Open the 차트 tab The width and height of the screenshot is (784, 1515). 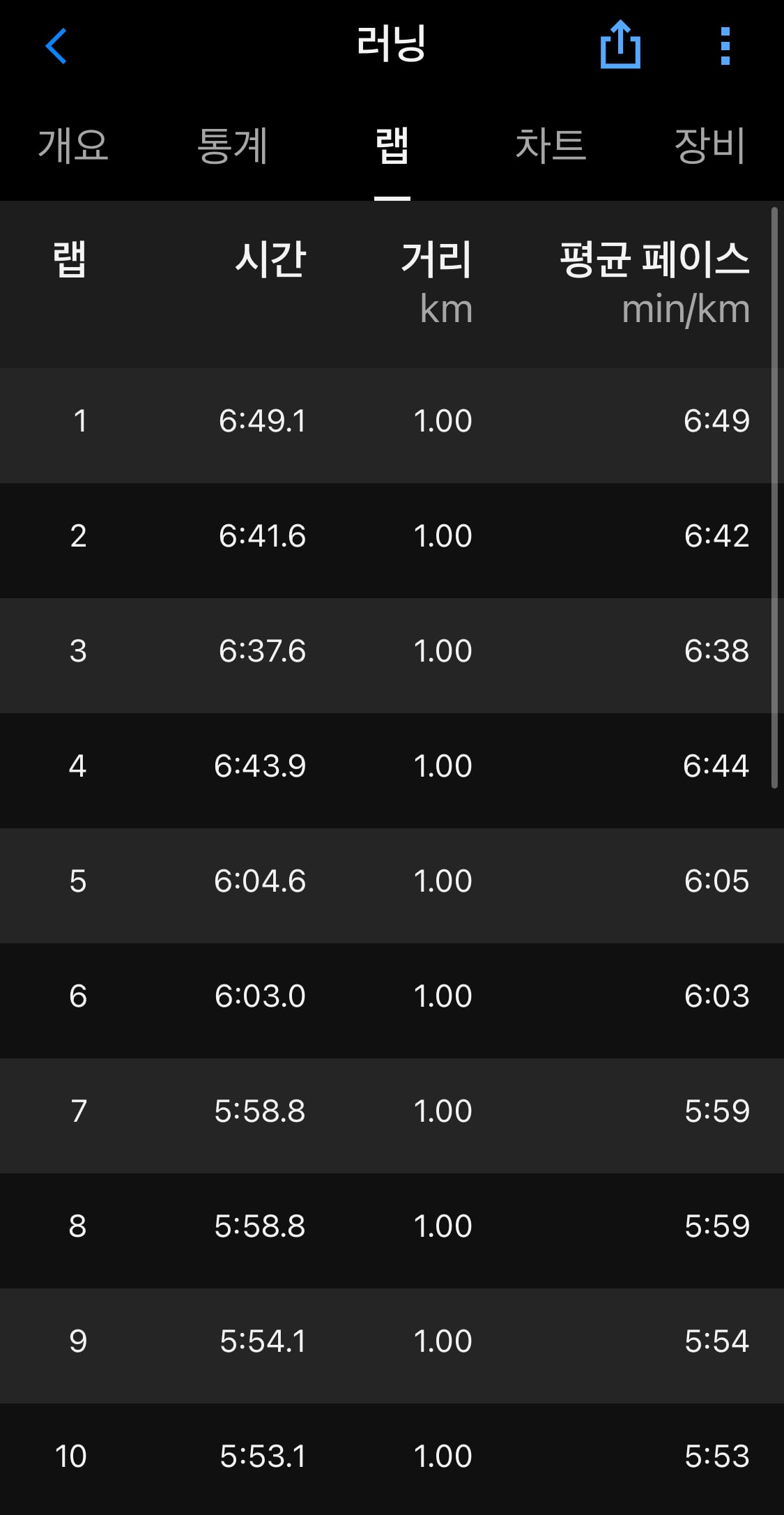[x=551, y=146]
